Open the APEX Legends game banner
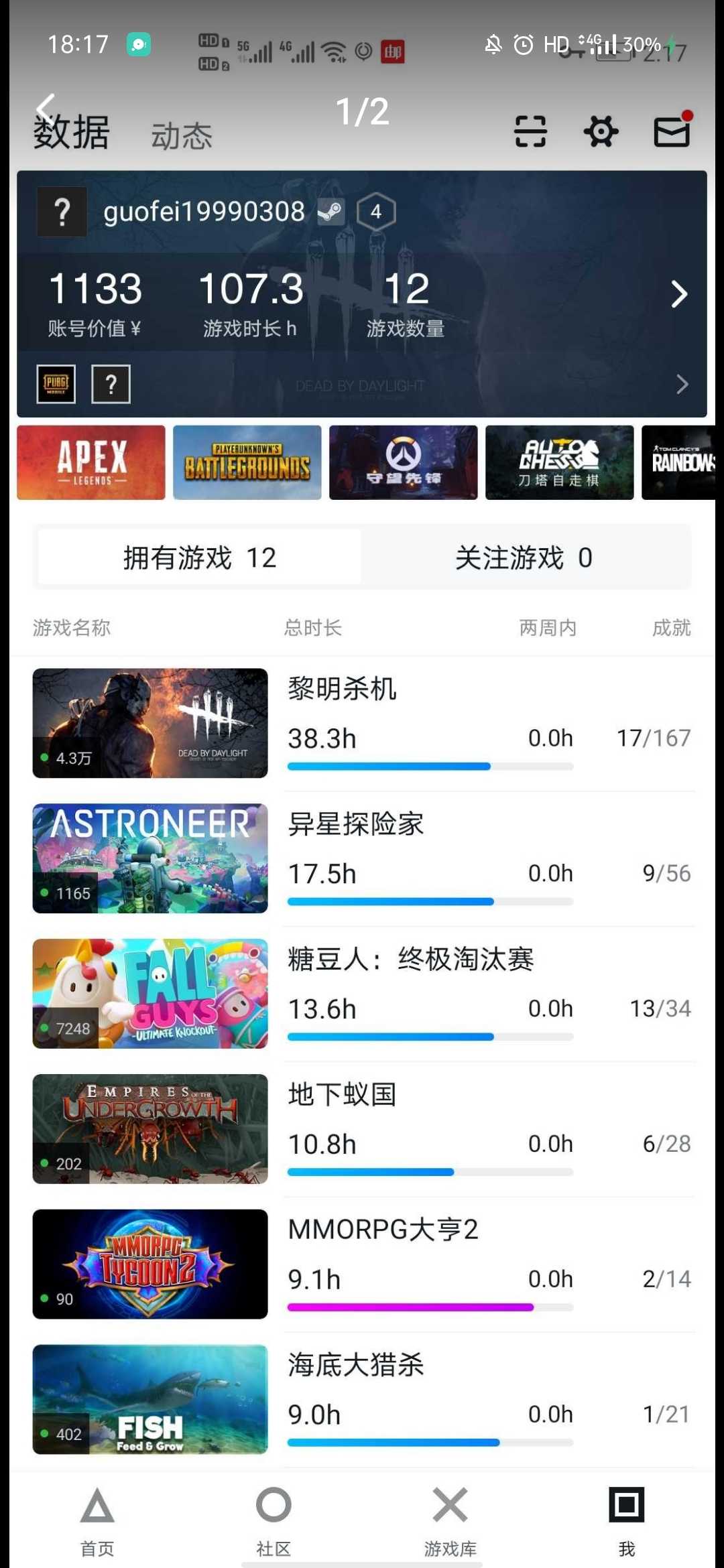The height and width of the screenshot is (1568, 724). [x=91, y=462]
